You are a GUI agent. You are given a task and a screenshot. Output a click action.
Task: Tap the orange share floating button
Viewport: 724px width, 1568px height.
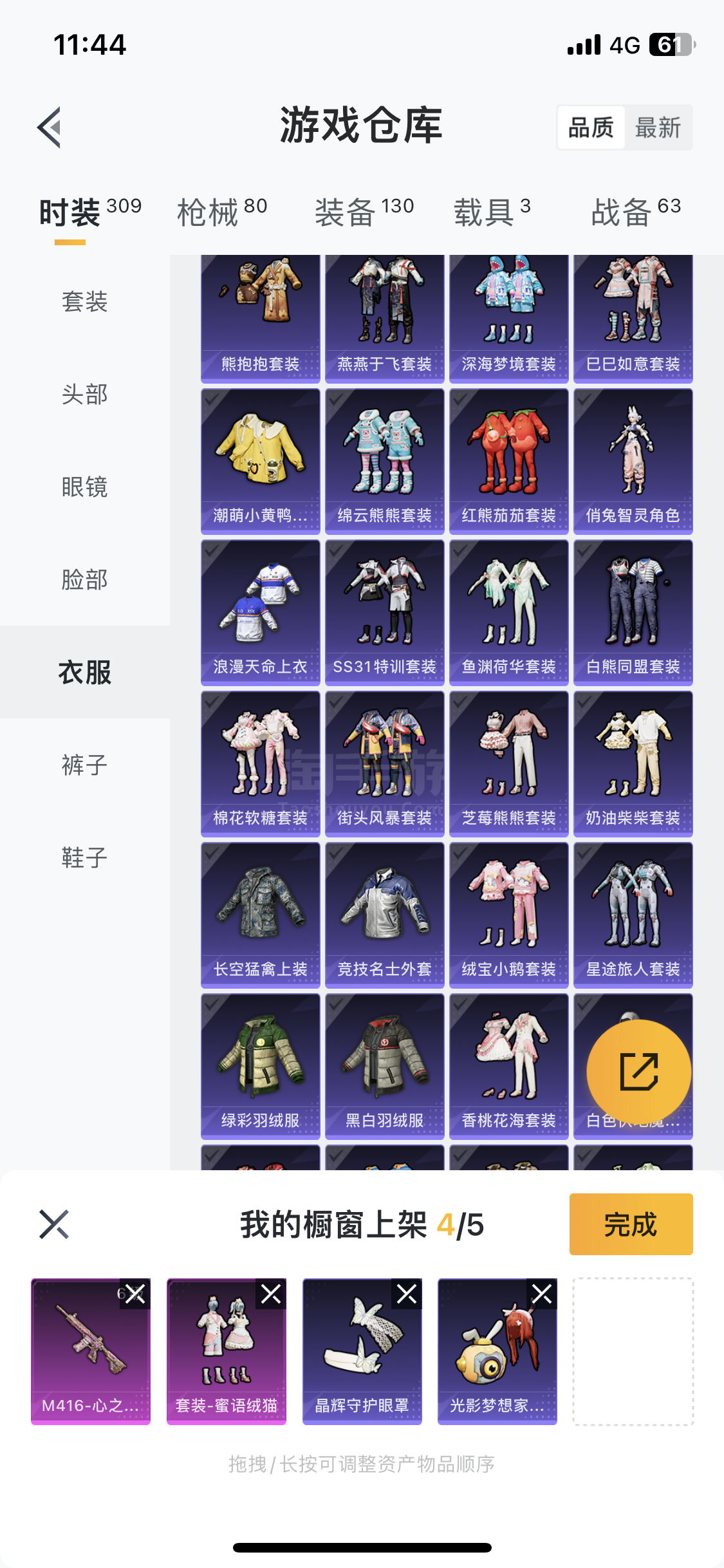click(x=638, y=1072)
